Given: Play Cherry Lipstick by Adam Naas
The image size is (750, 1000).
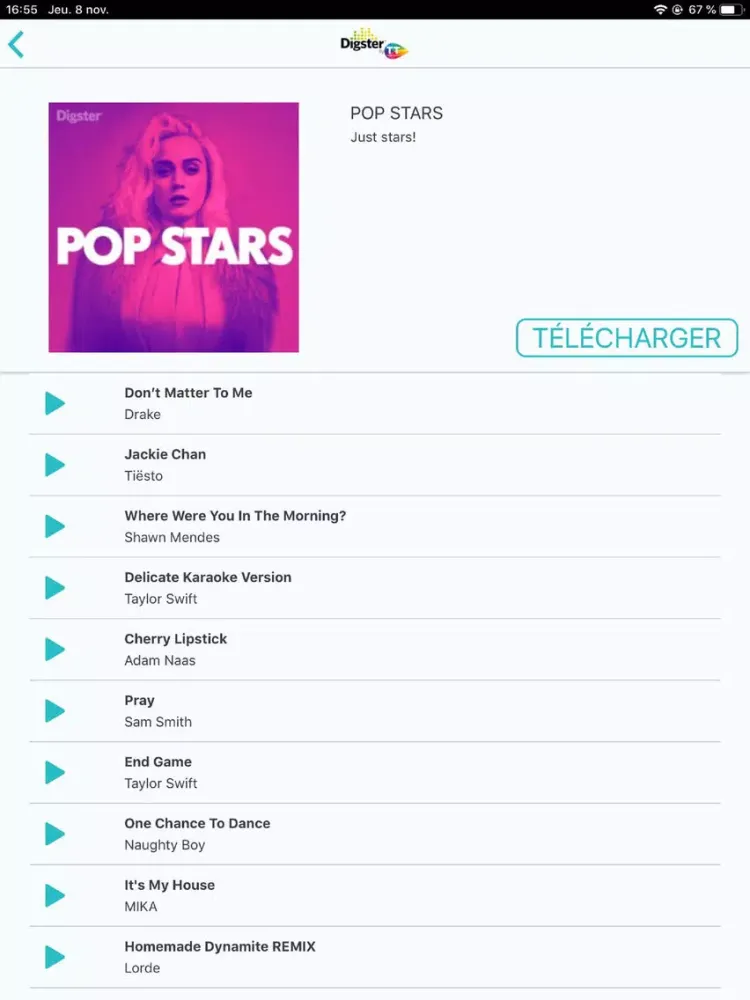Looking at the screenshot, I should click(x=55, y=649).
